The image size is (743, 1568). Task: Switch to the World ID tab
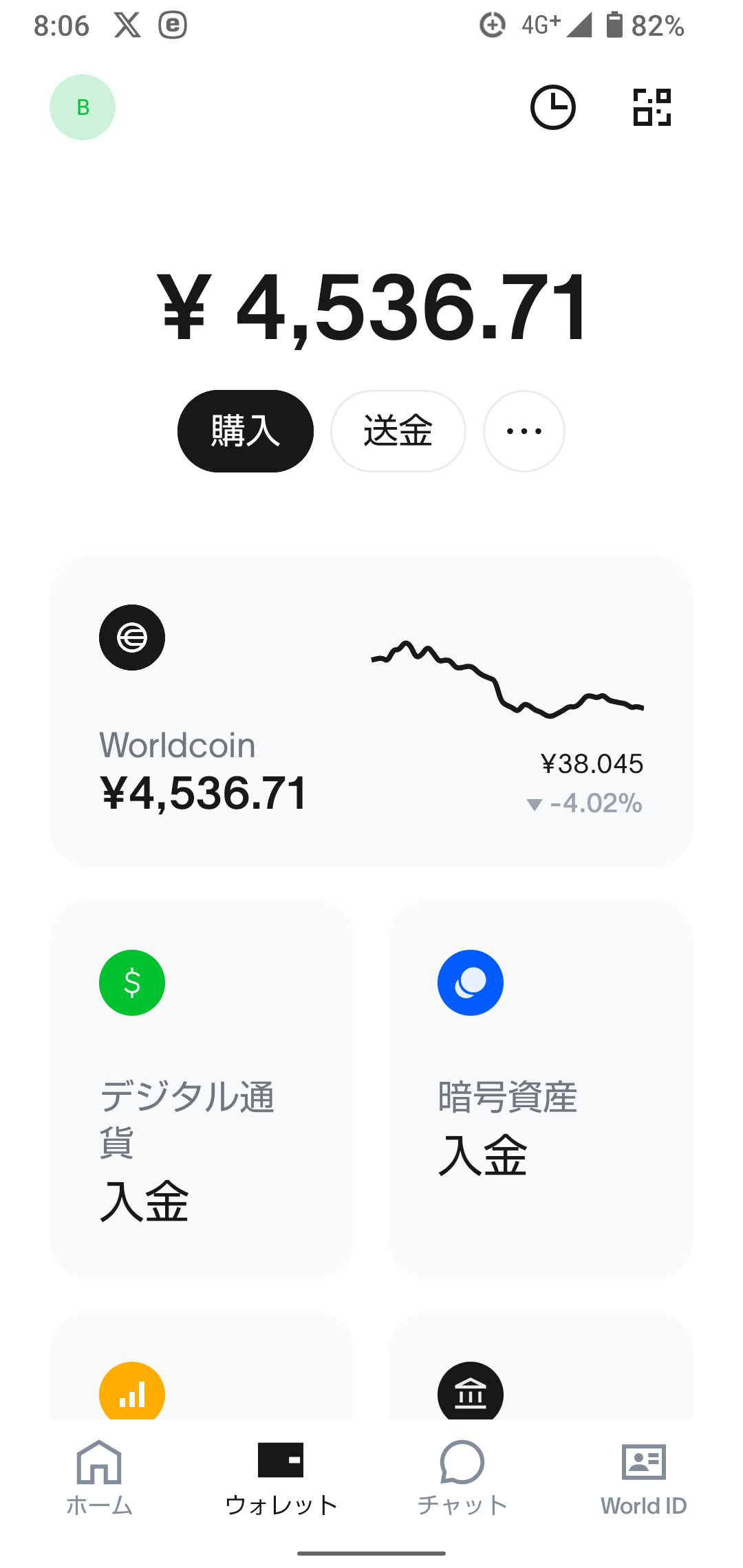[644, 1477]
